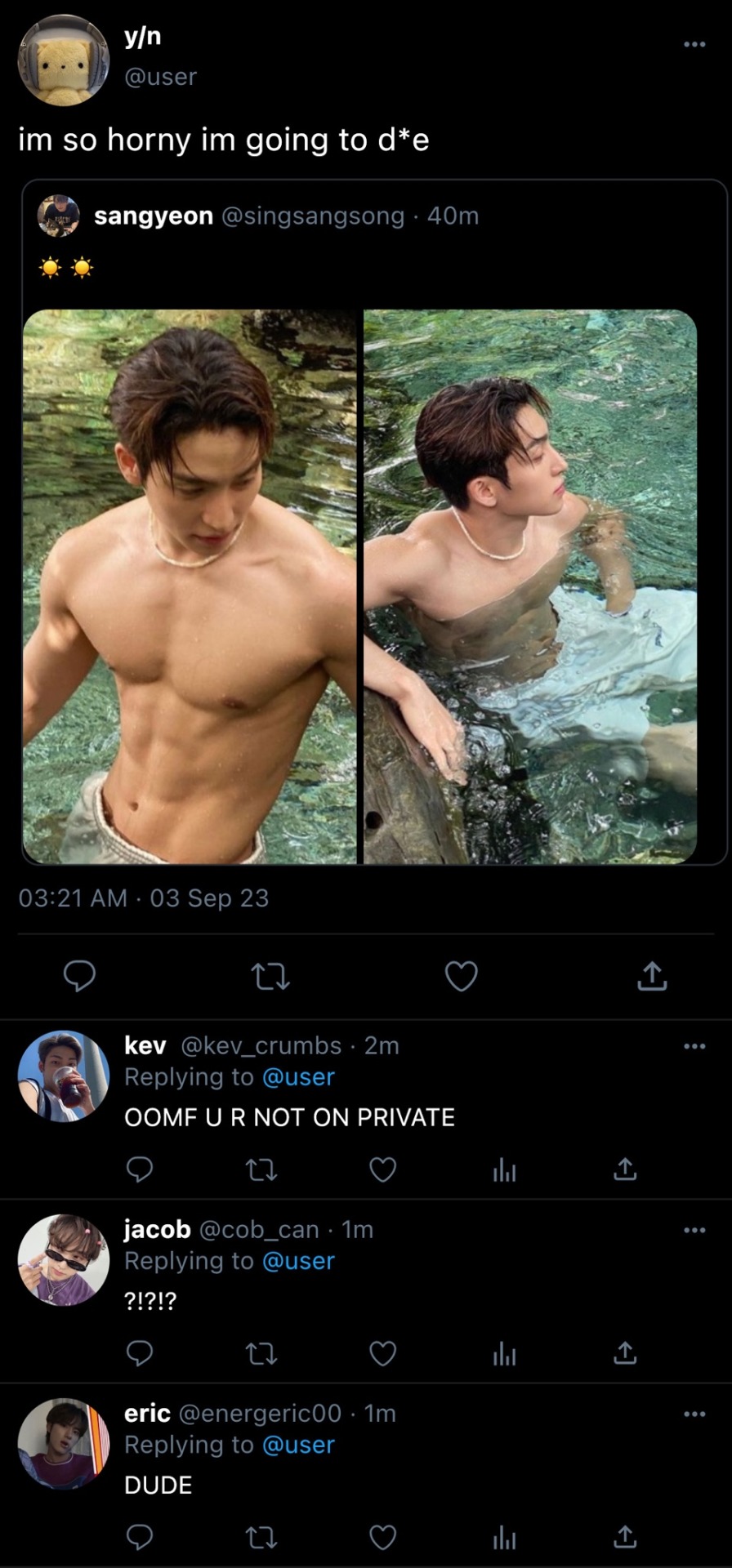Open overflow menu on eric's reply
The image size is (732, 1568).
click(x=694, y=1414)
